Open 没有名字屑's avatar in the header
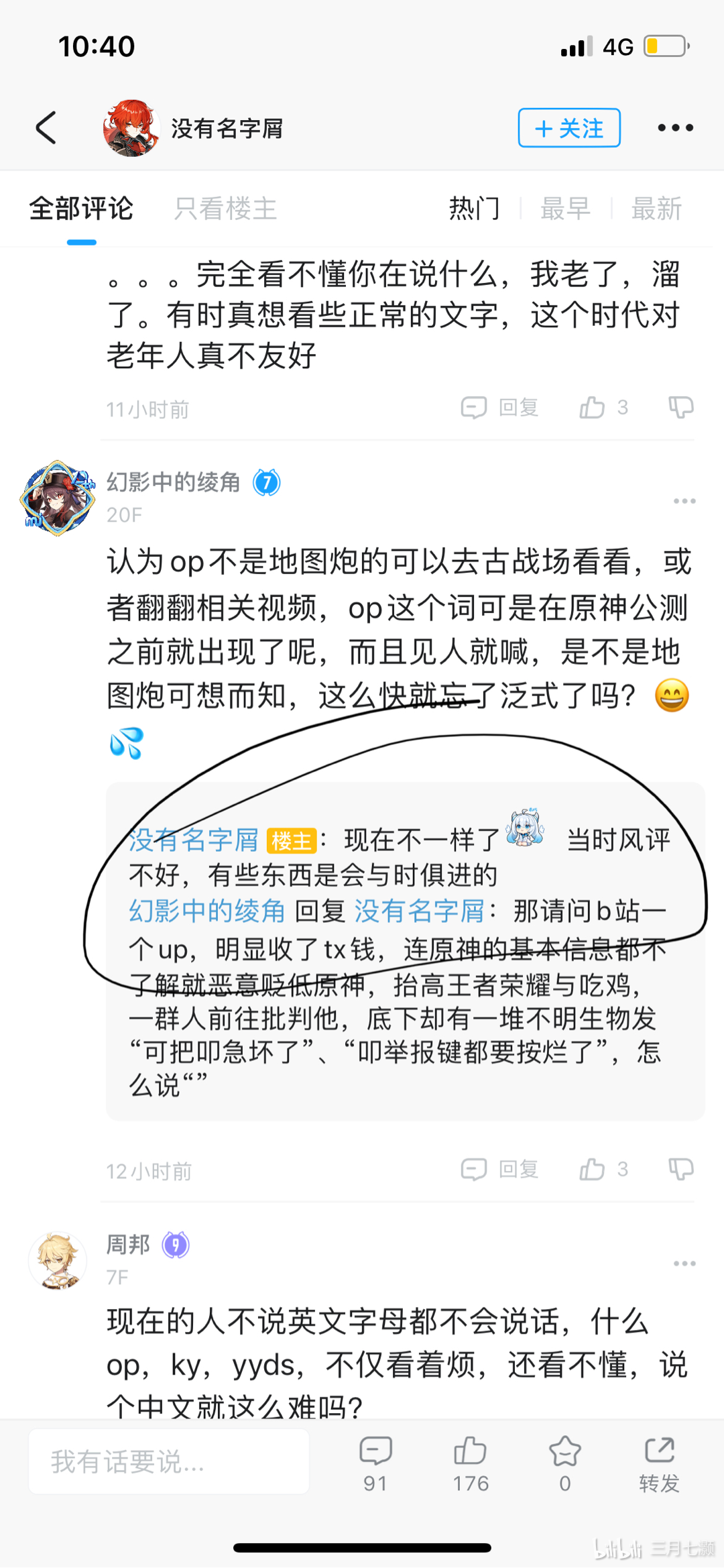The image size is (724, 1568). coord(131,127)
